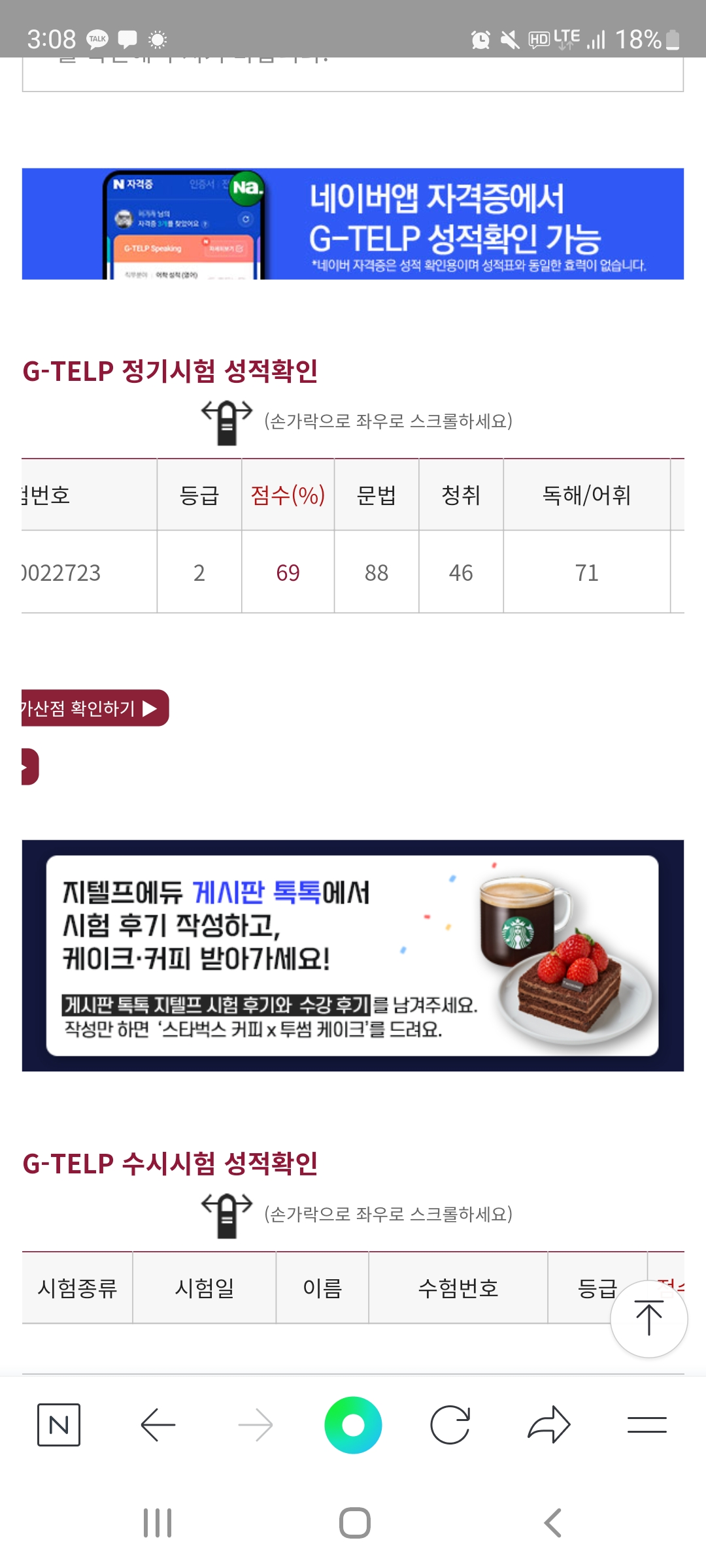Go back to the previous page in the browser
This screenshot has height=1568, width=706.
(158, 1425)
